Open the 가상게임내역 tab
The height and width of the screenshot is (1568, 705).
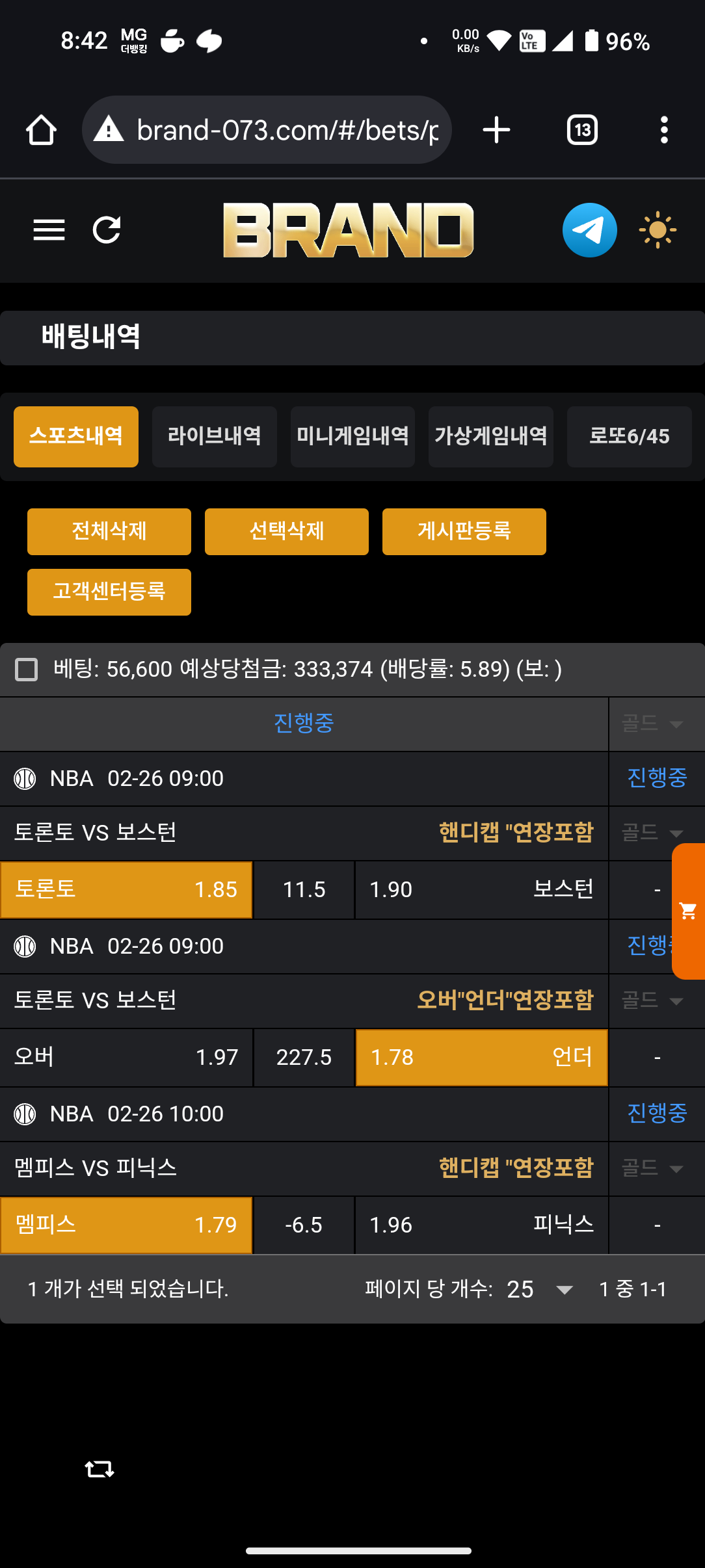(x=491, y=436)
